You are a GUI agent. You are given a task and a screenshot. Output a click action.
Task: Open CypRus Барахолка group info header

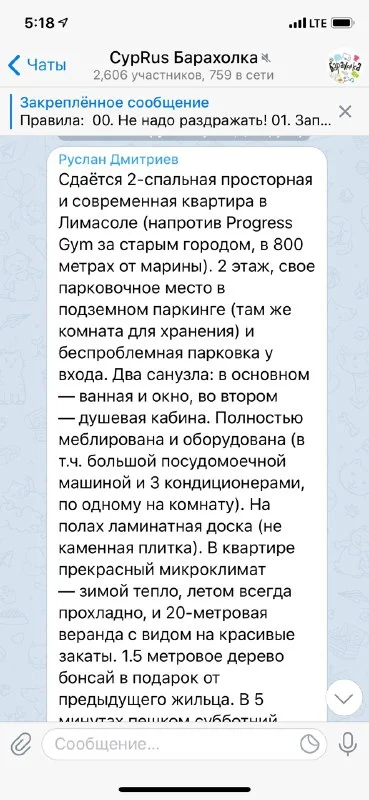tap(184, 66)
